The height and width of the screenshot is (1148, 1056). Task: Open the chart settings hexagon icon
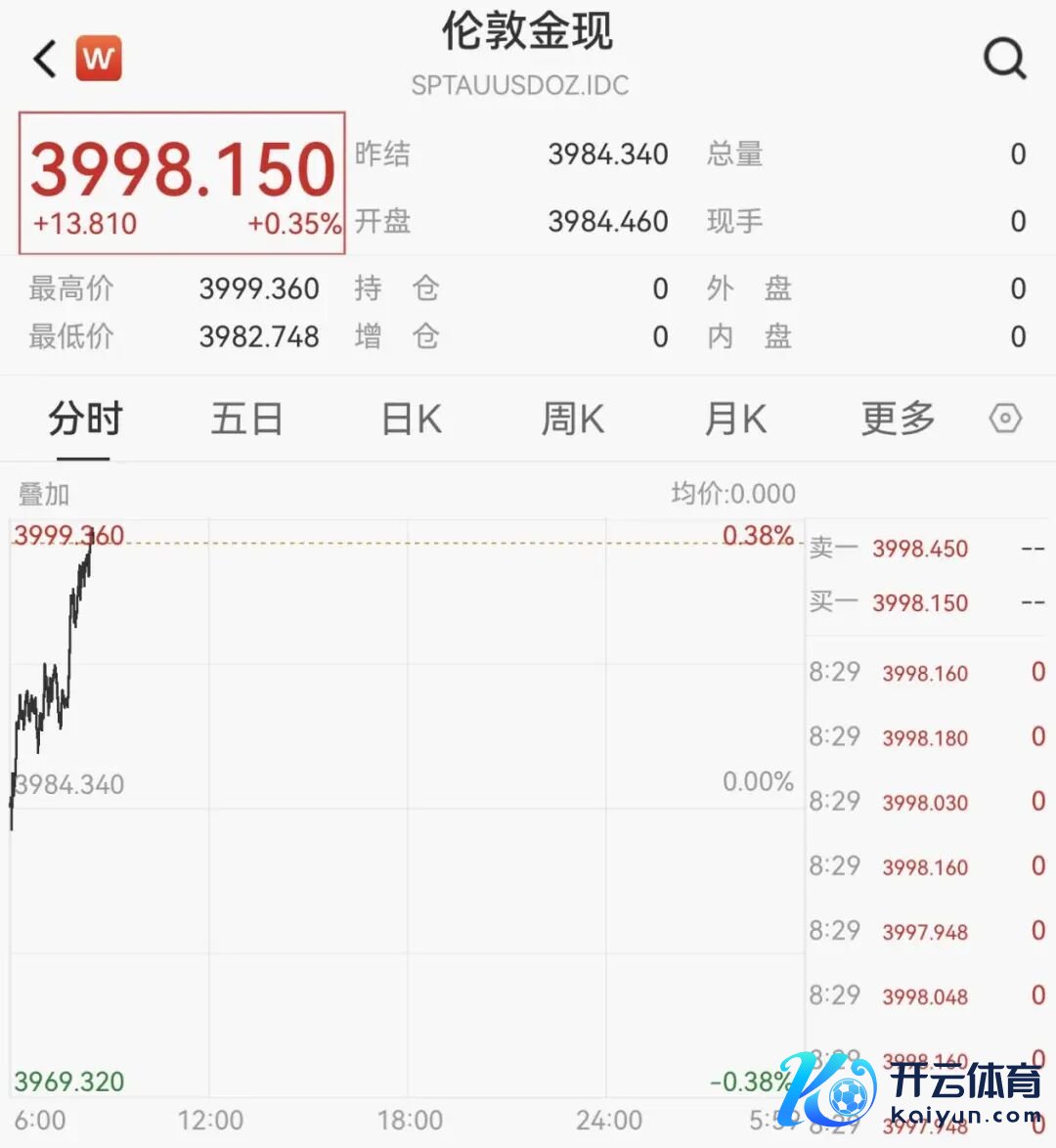[x=1005, y=419]
